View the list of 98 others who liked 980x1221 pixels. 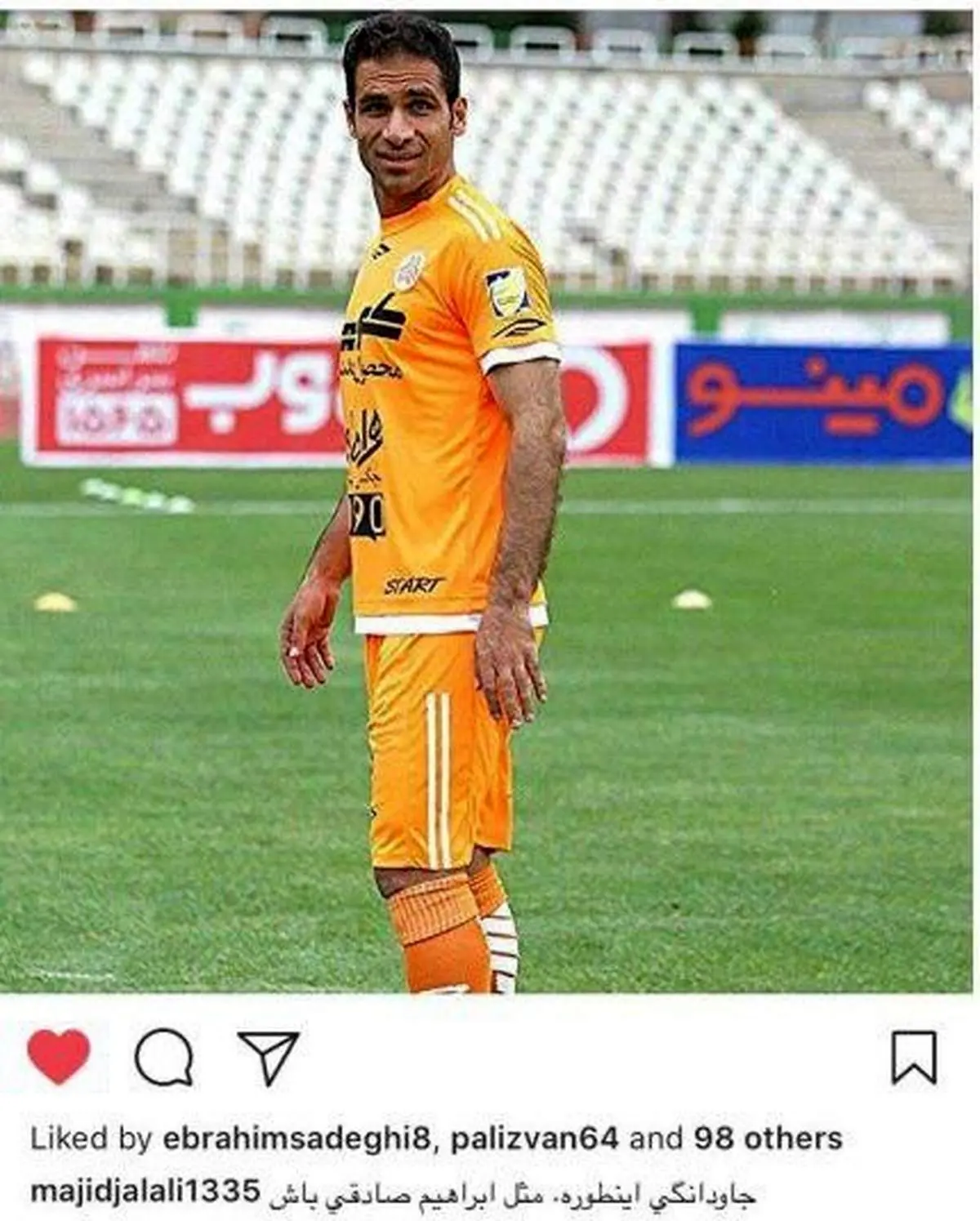pyautogui.click(x=768, y=1139)
